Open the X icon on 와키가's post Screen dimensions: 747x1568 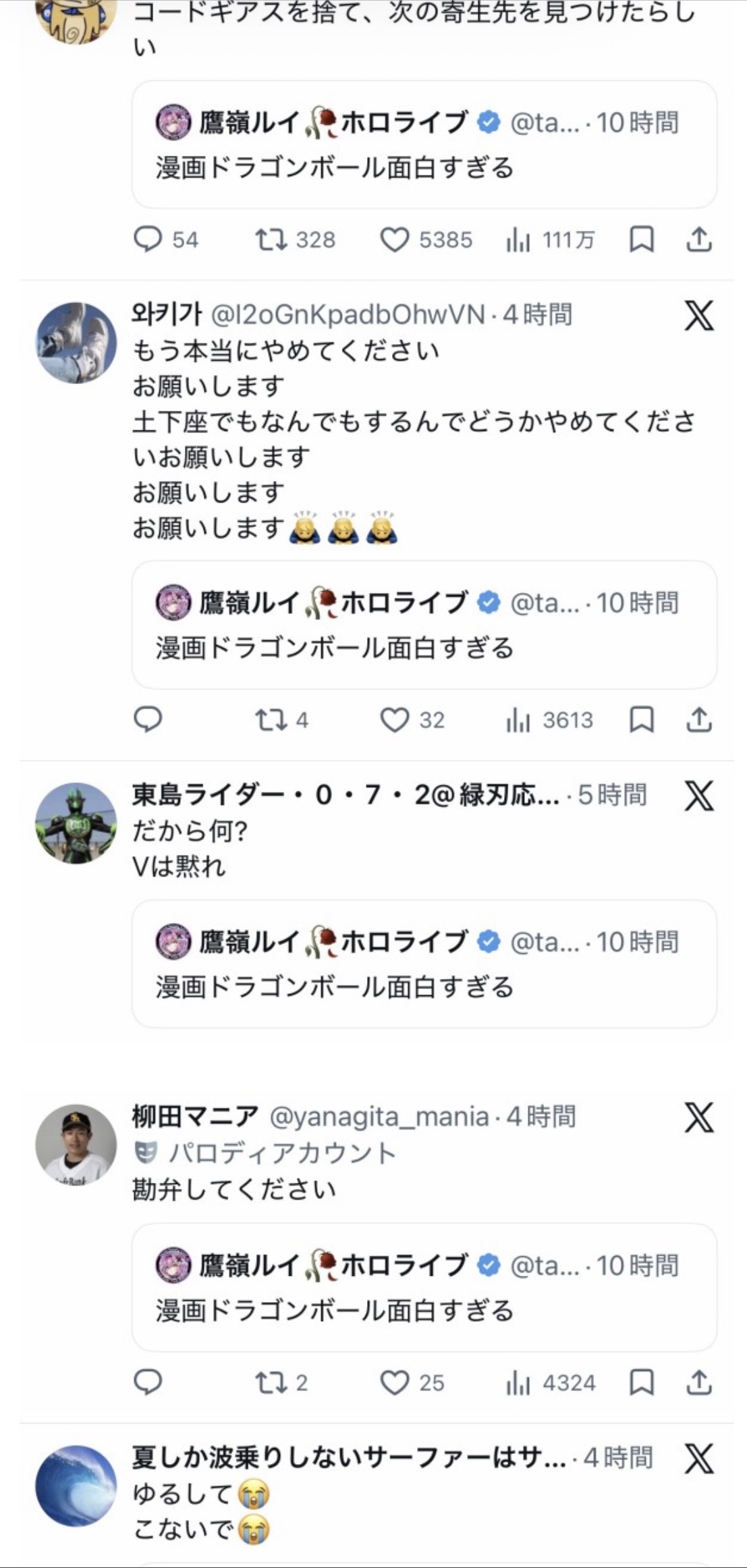[x=699, y=316]
